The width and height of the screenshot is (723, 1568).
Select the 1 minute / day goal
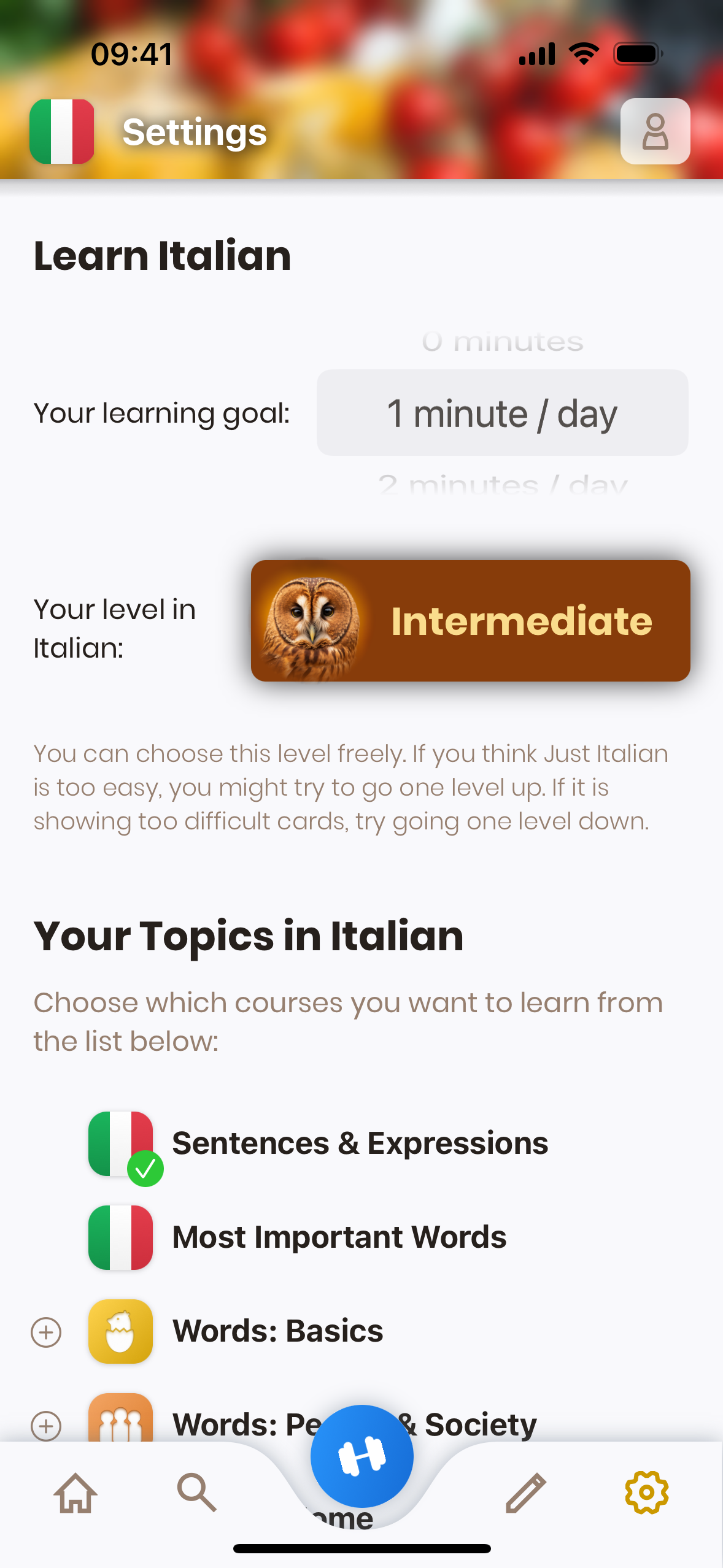click(x=502, y=413)
